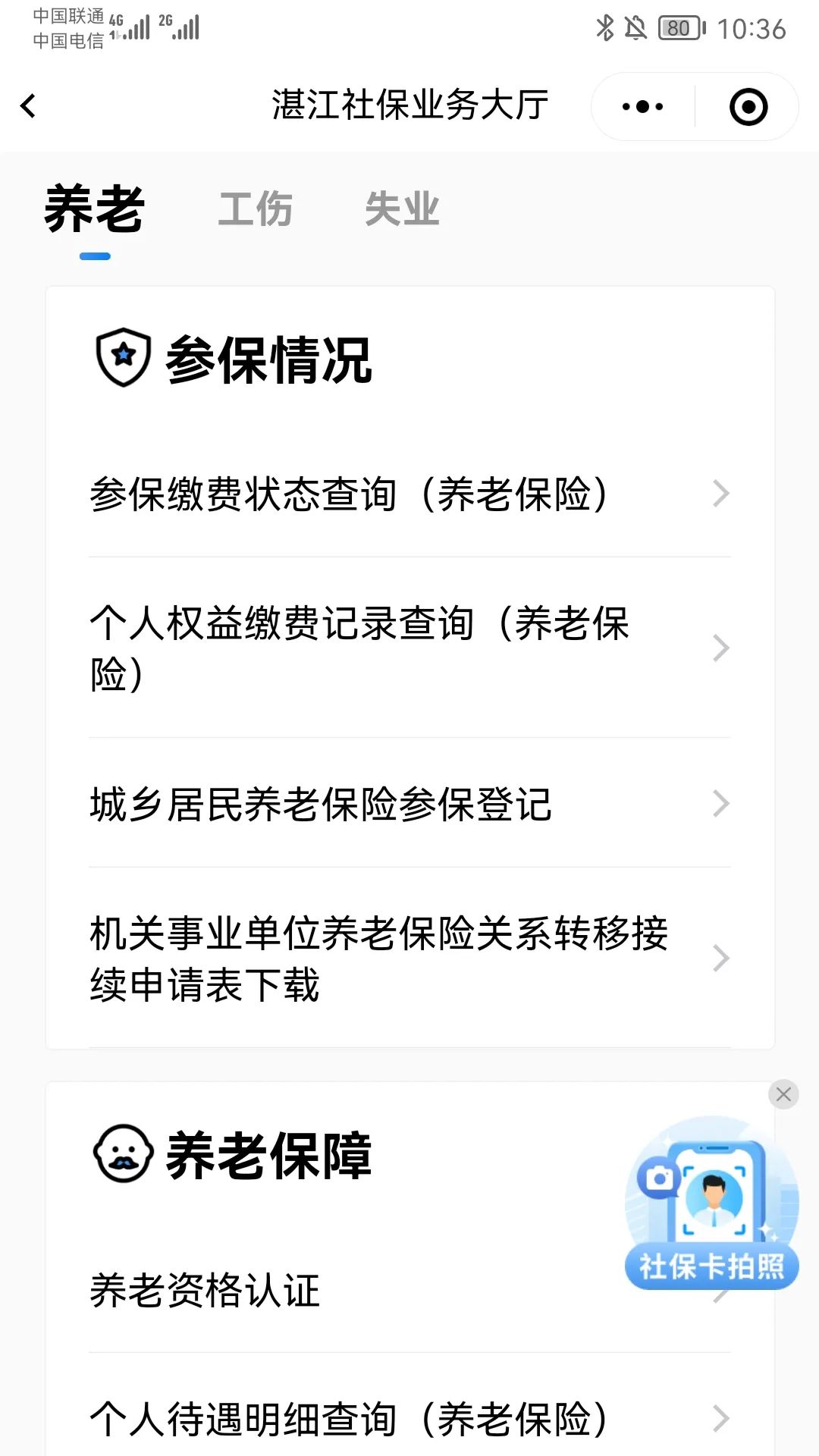Open the WeChat mini-program more options menu

click(641, 105)
